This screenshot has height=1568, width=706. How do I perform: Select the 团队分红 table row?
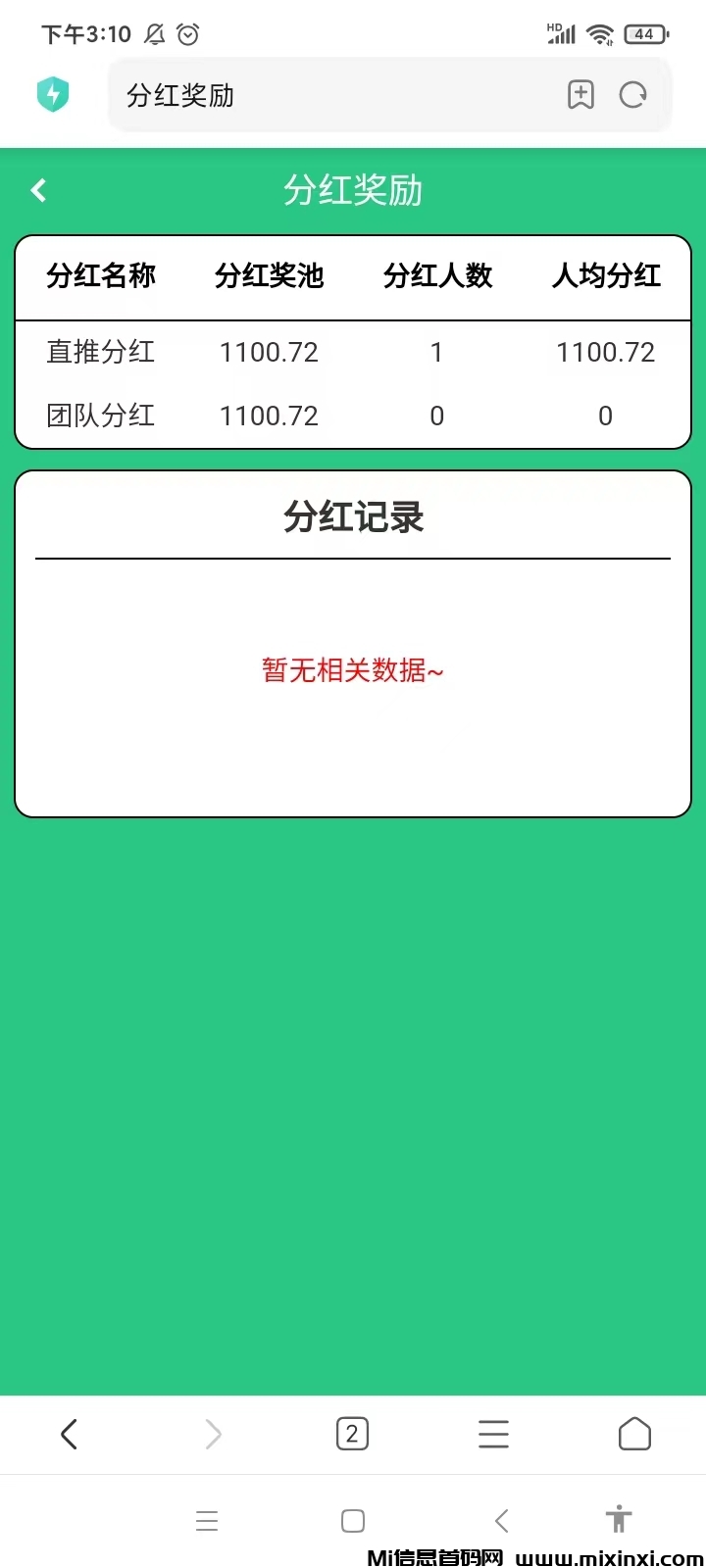pos(353,416)
